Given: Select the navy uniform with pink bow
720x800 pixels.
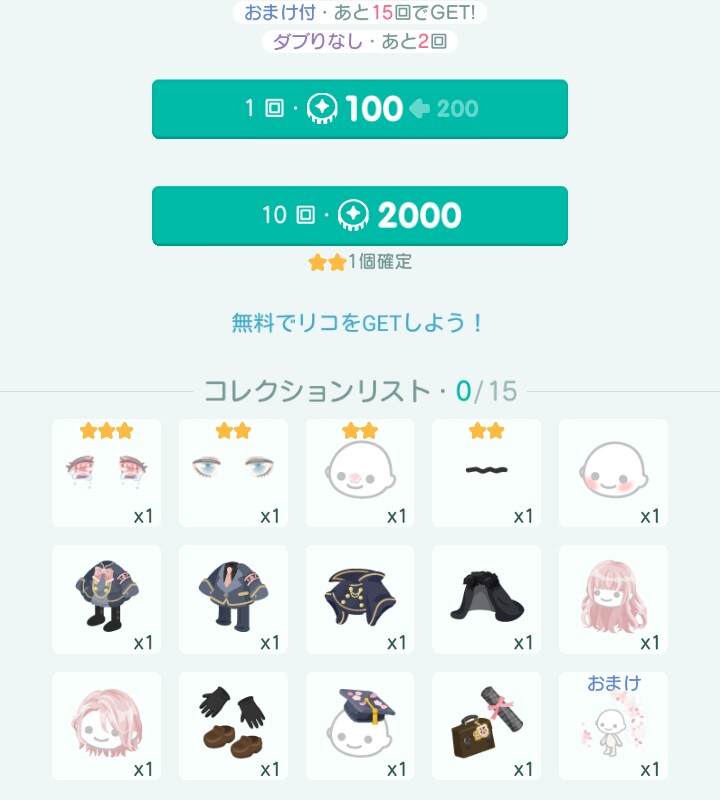Looking at the screenshot, I should pos(106,599).
